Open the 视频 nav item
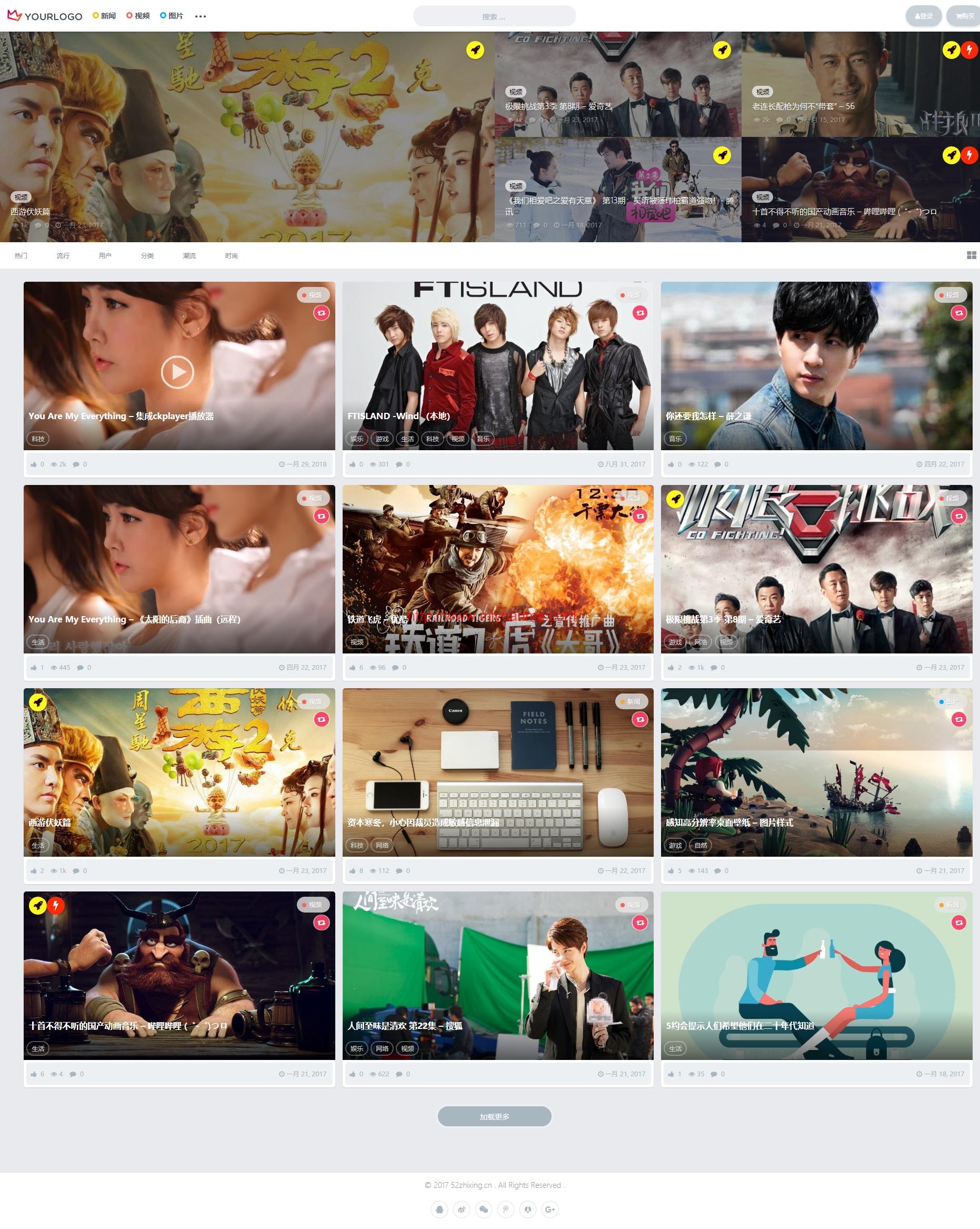The height and width of the screenshot is (1229, 980). pos(138,16)
